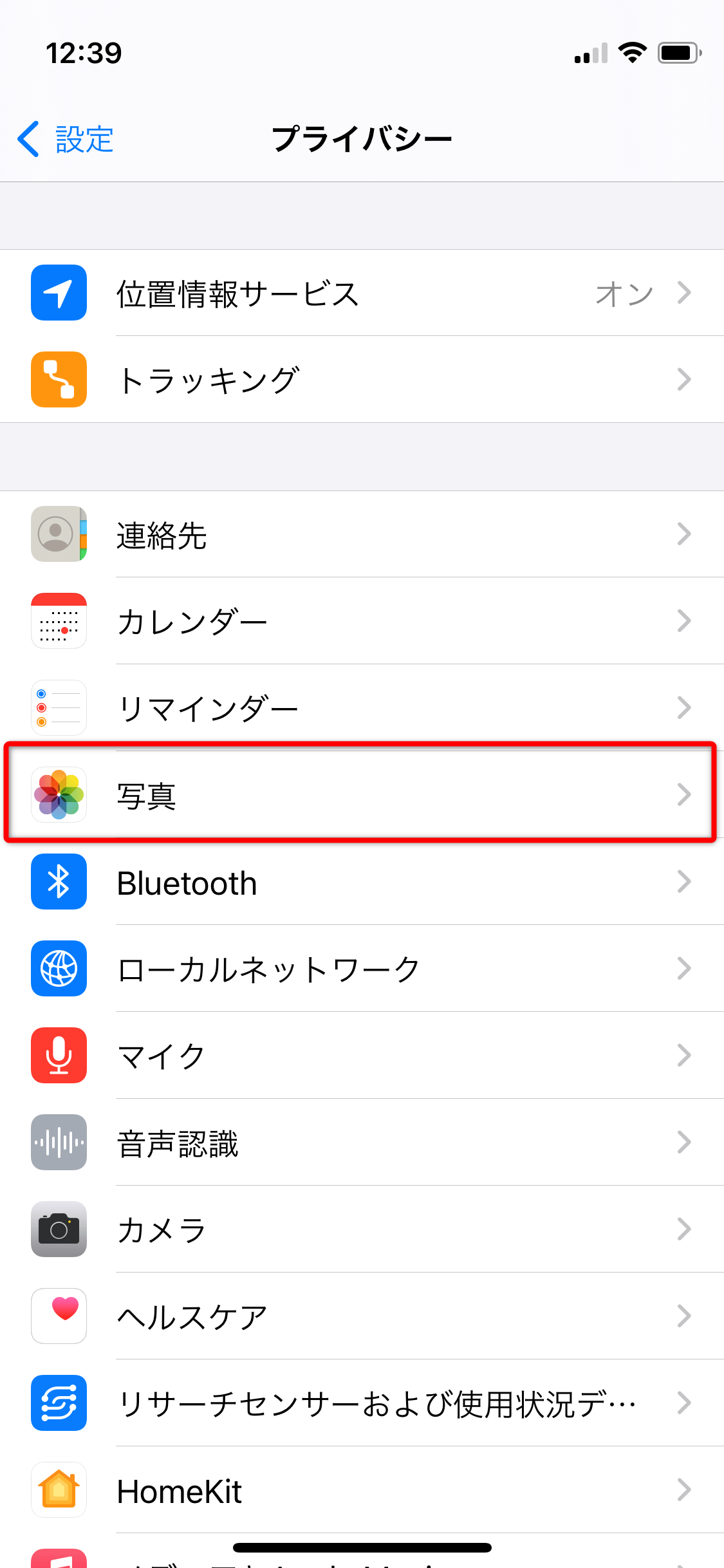Expand the 写真 row chevron
The image size is (724, 1568).
coord(684,795)
